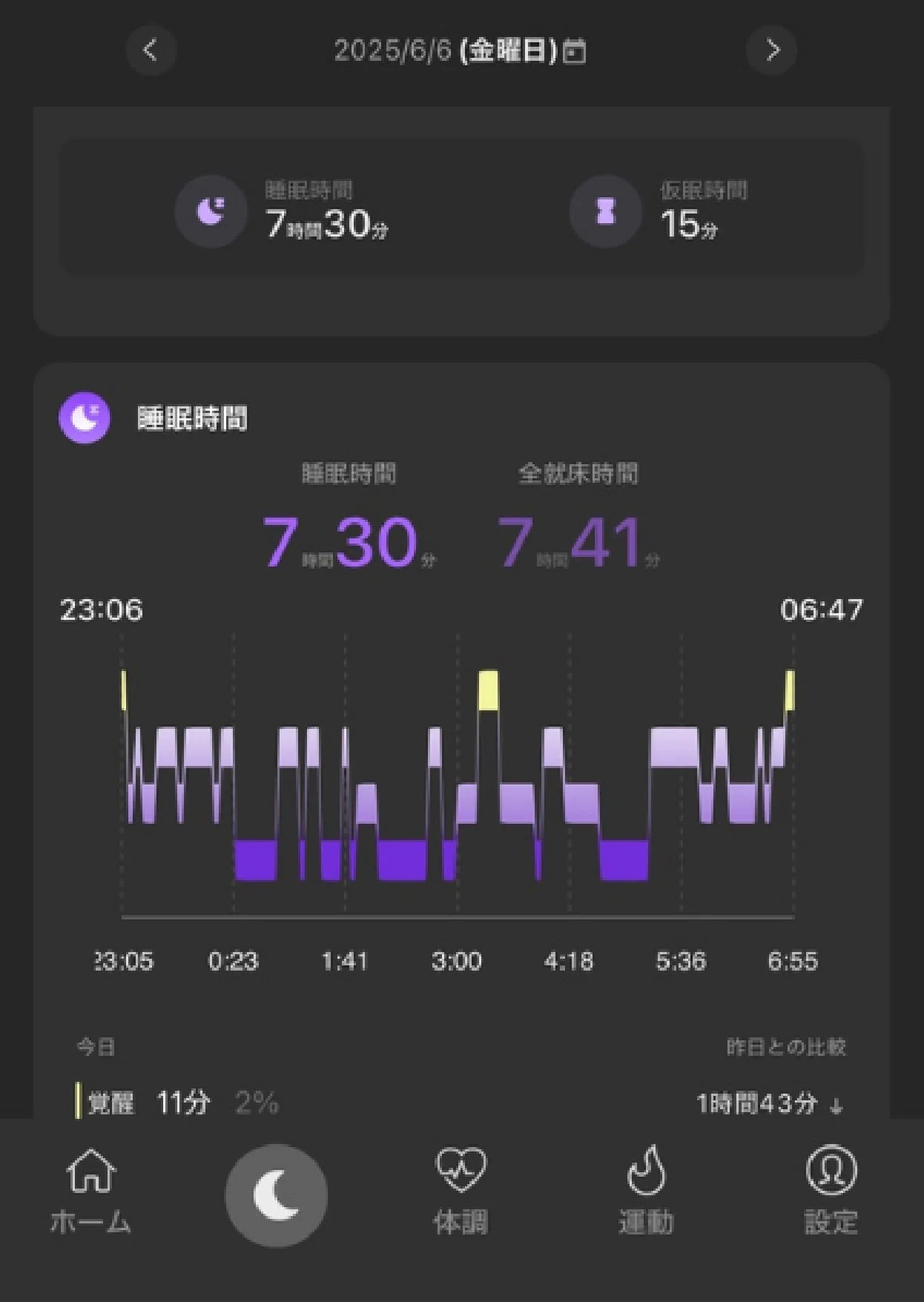Open the 運動 tab

click(x=646, y=1191)
